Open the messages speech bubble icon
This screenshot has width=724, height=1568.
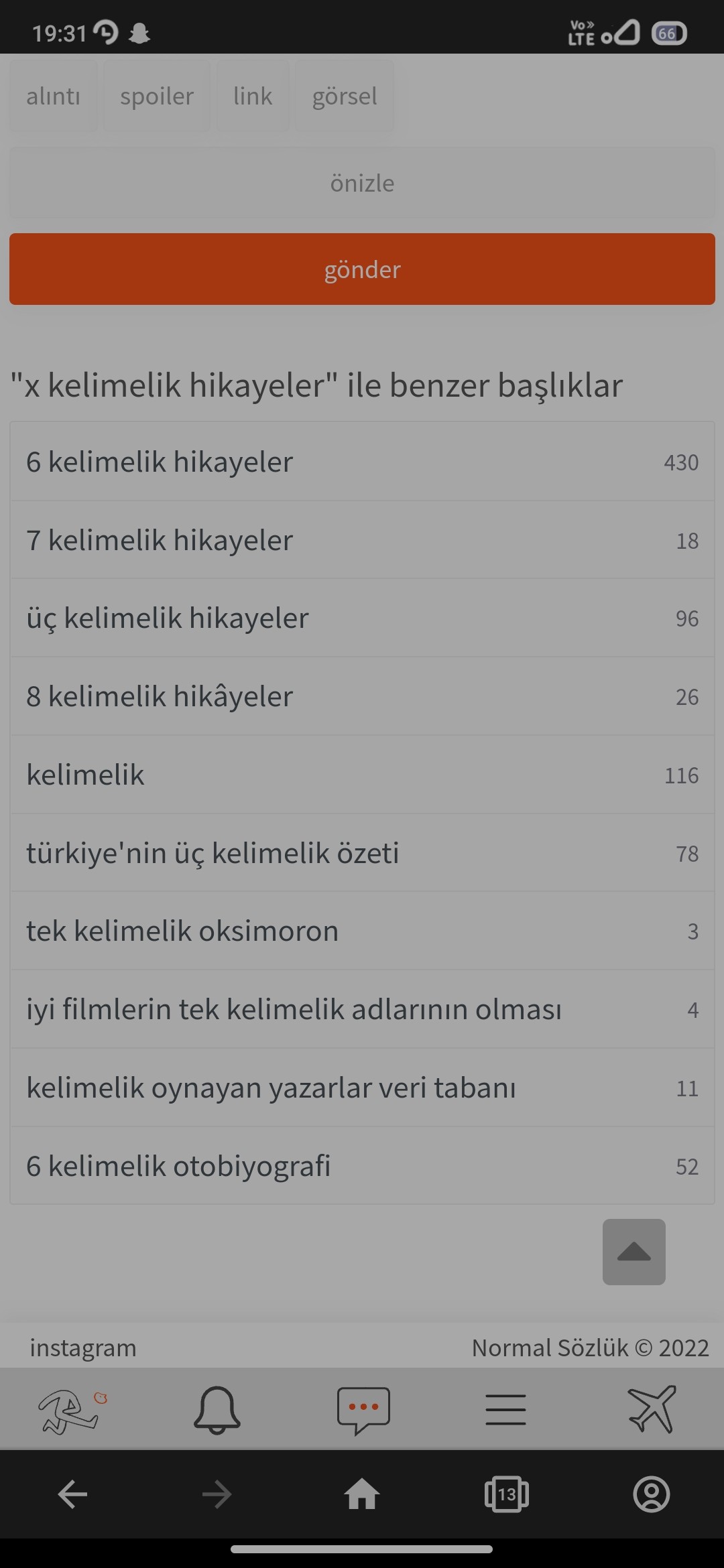363,1410
